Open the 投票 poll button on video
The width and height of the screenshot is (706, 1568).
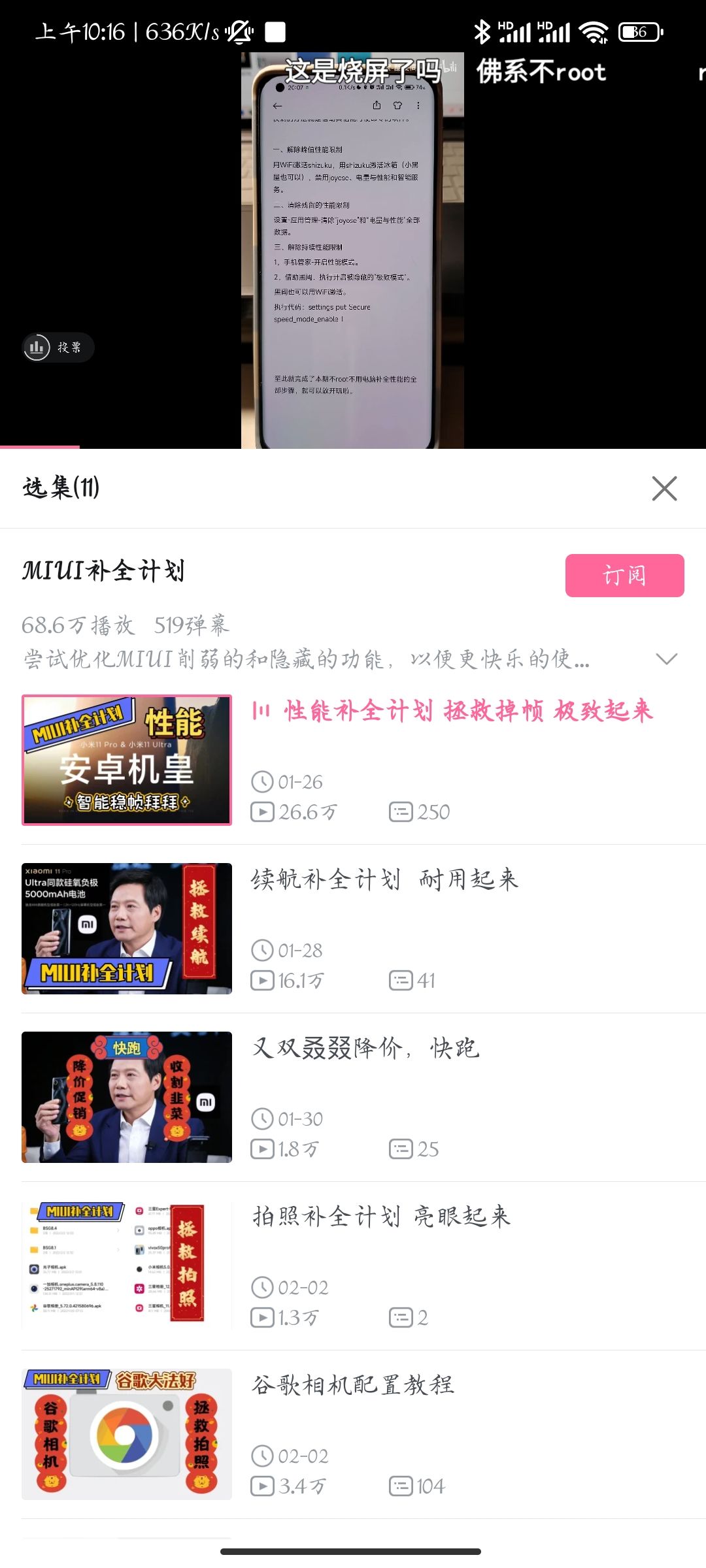58,347
